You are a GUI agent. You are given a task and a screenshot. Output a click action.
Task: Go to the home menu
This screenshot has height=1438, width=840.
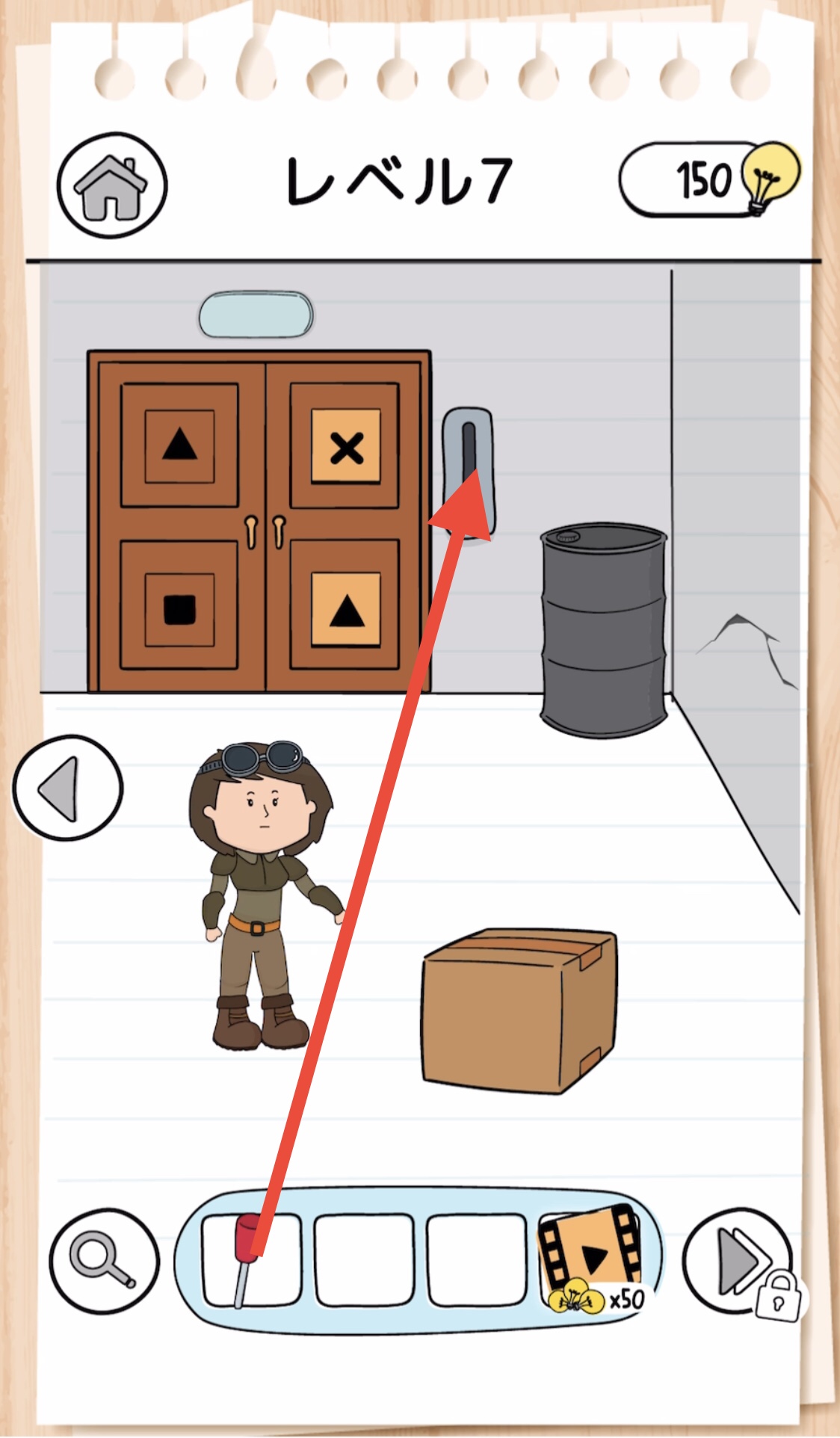click(x=112, y=185)
